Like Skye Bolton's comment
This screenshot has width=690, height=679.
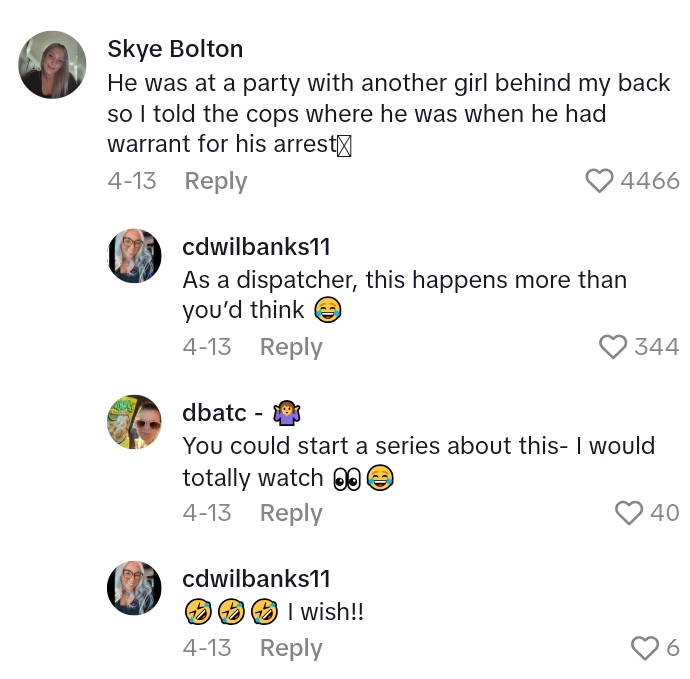pyautogui.click(x=599, y=181)
